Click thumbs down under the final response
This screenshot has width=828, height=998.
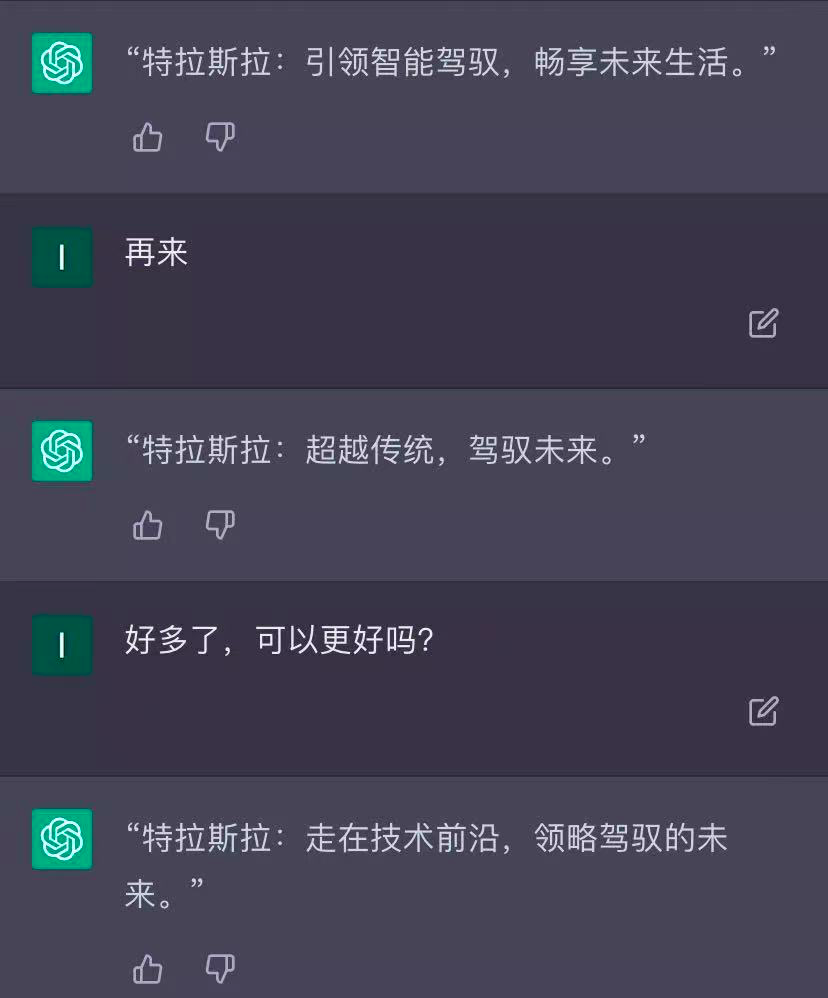point(218,970)
